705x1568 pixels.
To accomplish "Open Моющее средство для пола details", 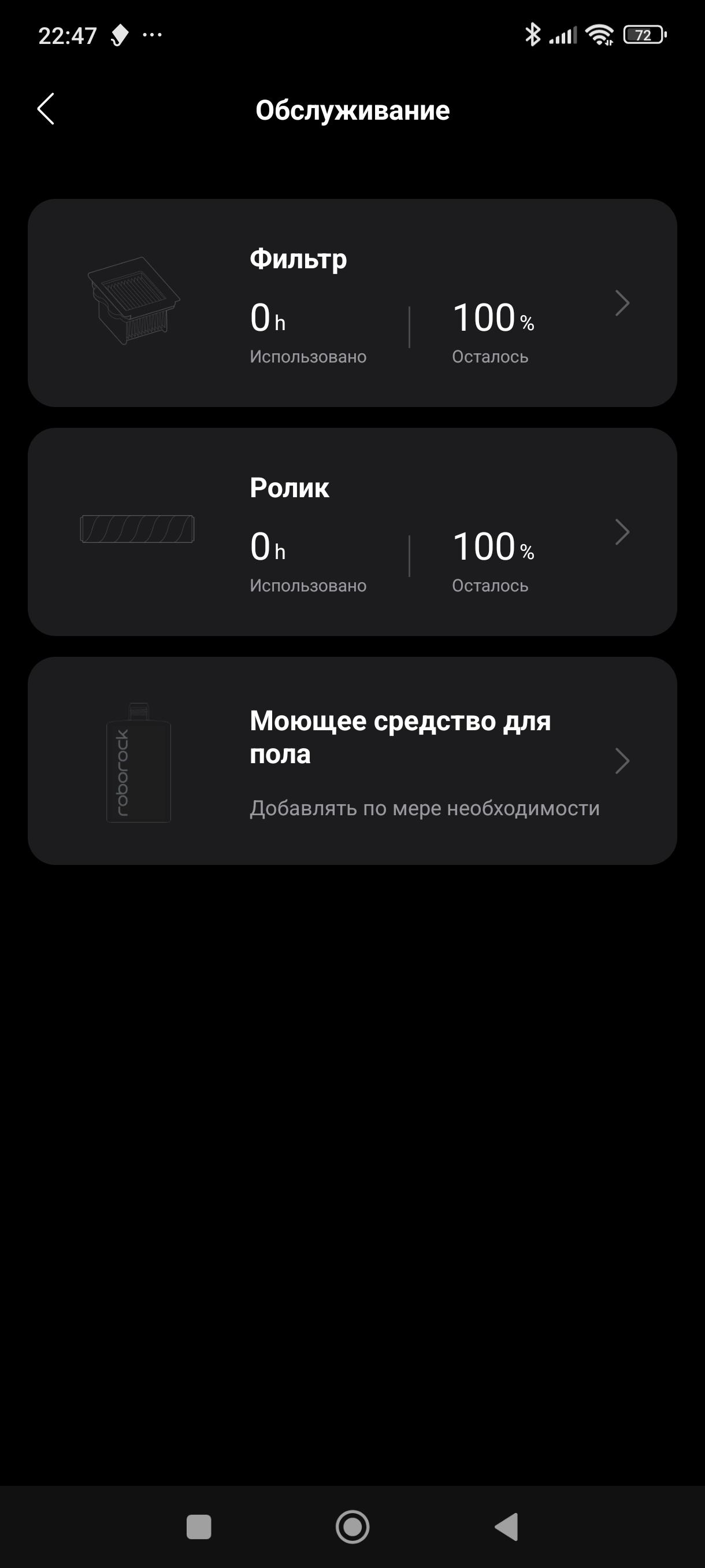I will point(352,760).
